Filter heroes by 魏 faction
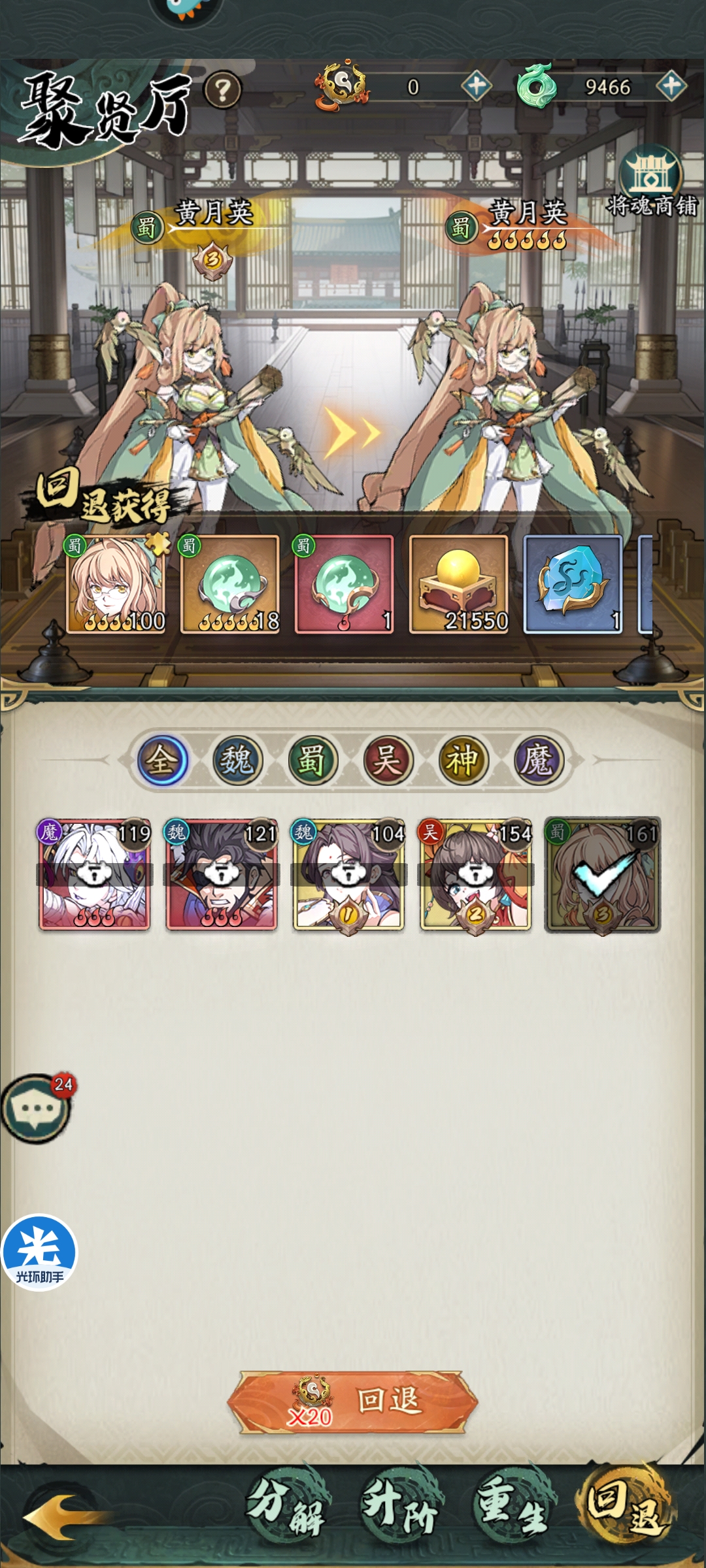 click(x=237, y=760)
